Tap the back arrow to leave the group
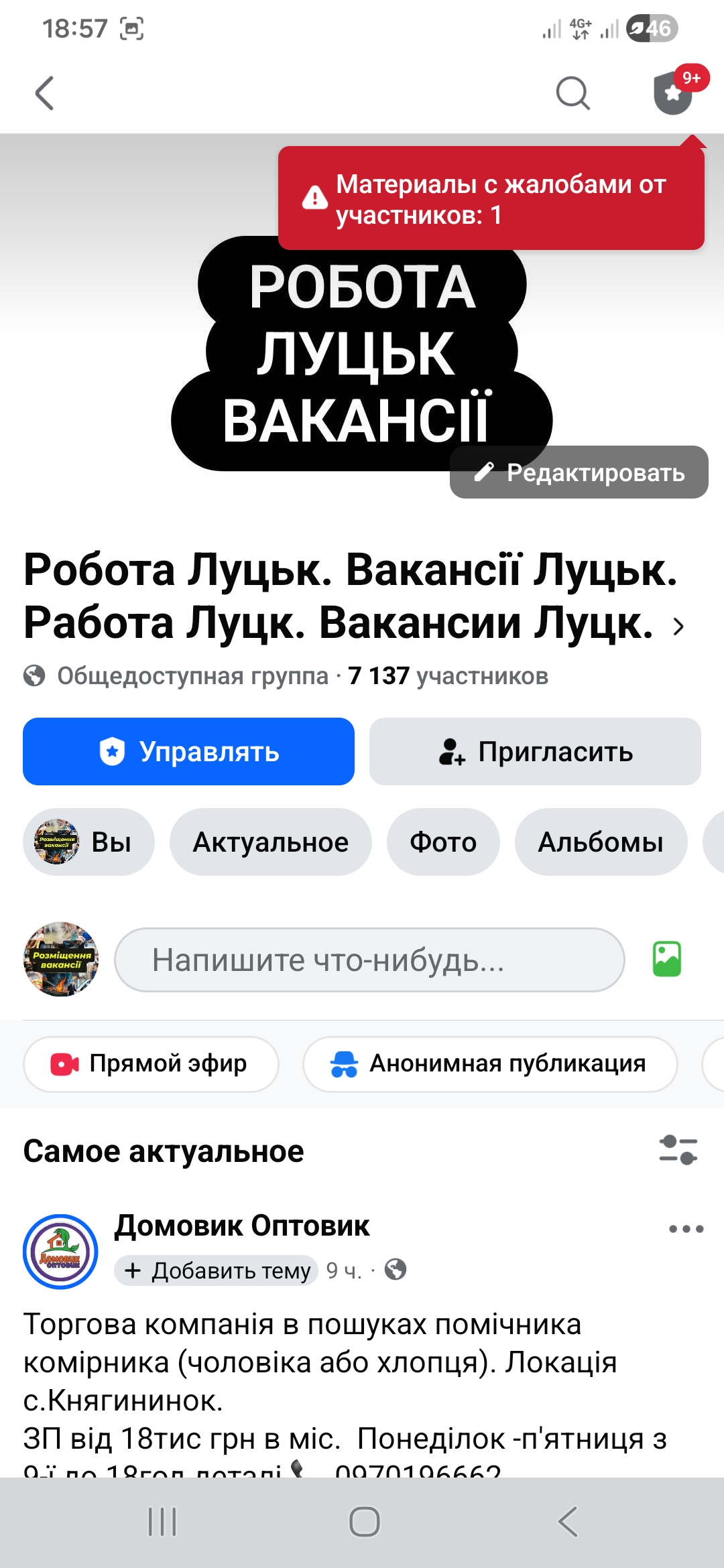 pos(42,92)
